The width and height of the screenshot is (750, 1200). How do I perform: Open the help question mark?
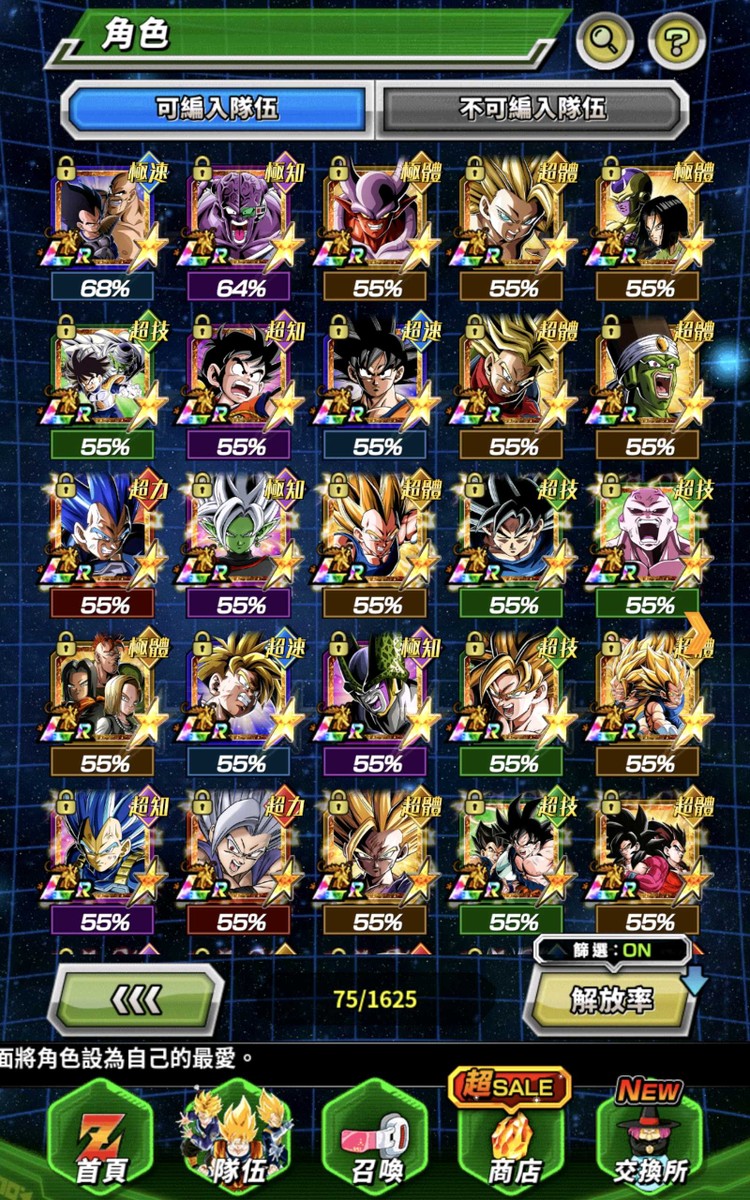[677, 42]
